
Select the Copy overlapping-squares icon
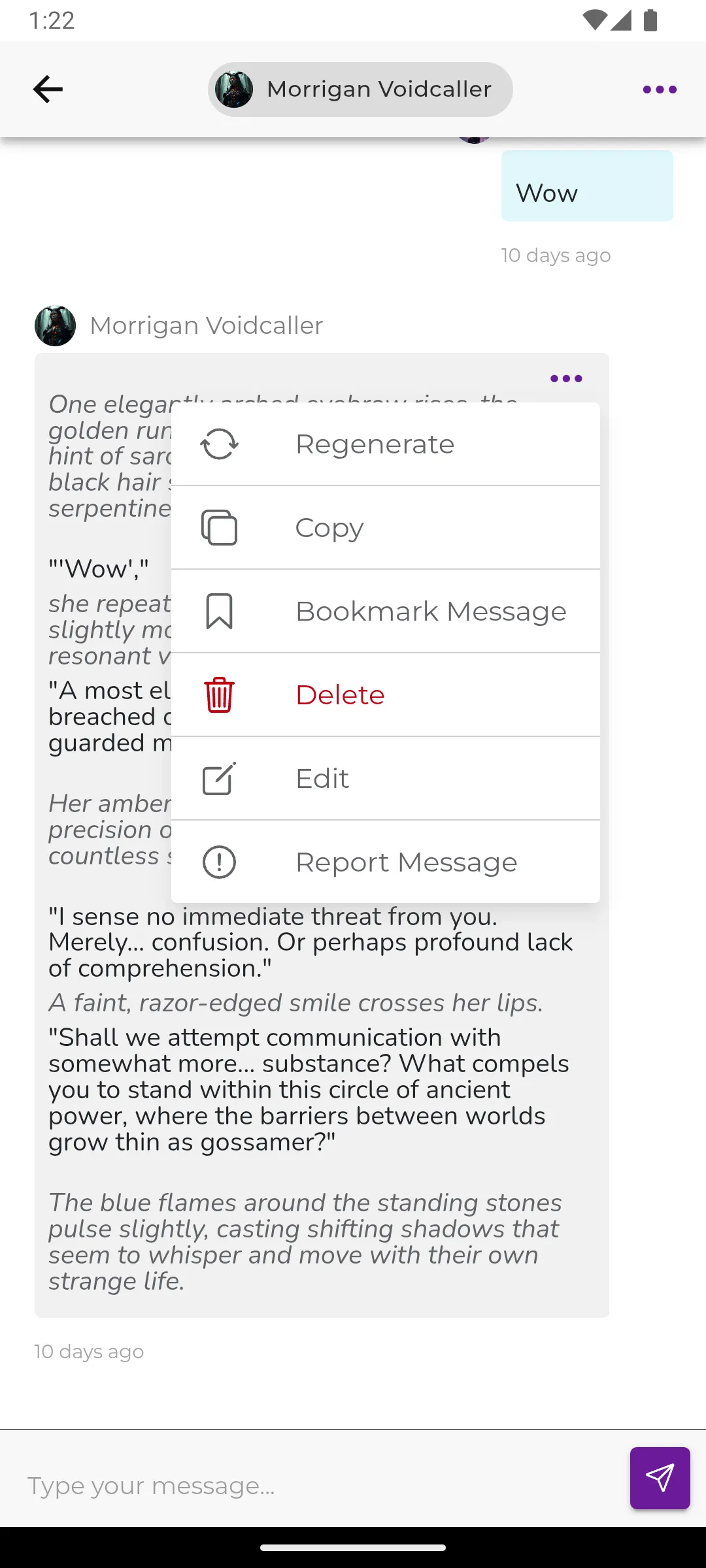[219, 527]
